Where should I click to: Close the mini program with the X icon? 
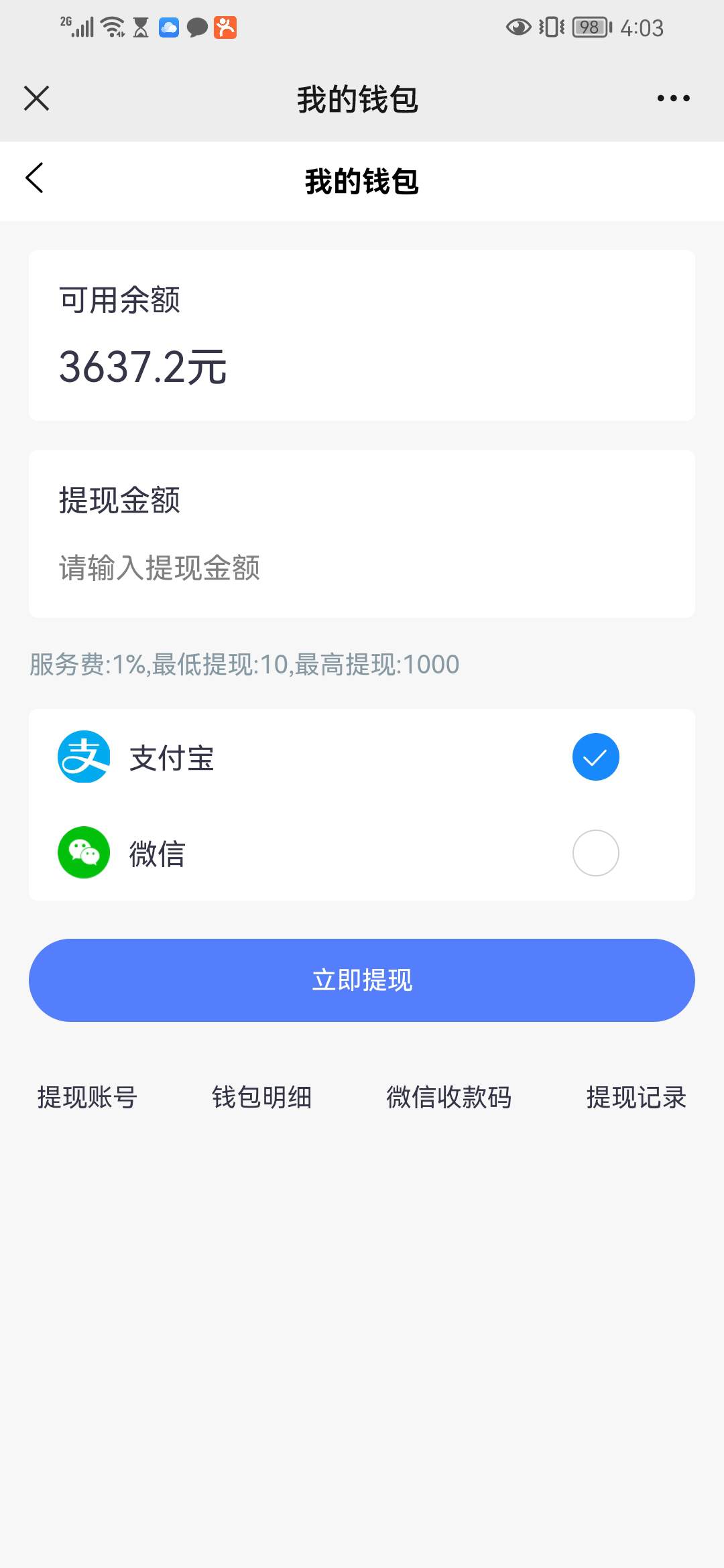(37, 99)
